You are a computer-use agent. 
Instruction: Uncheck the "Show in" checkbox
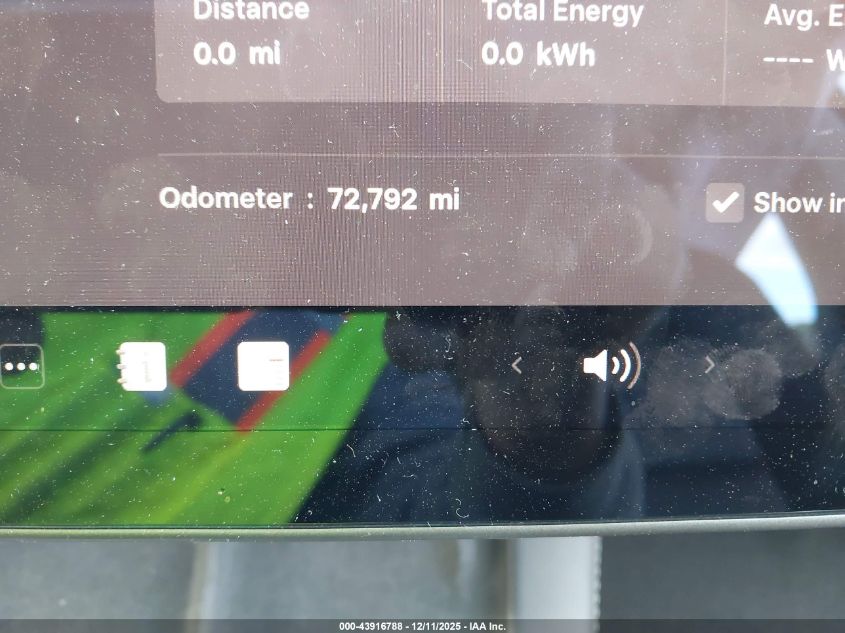point(723,202)
